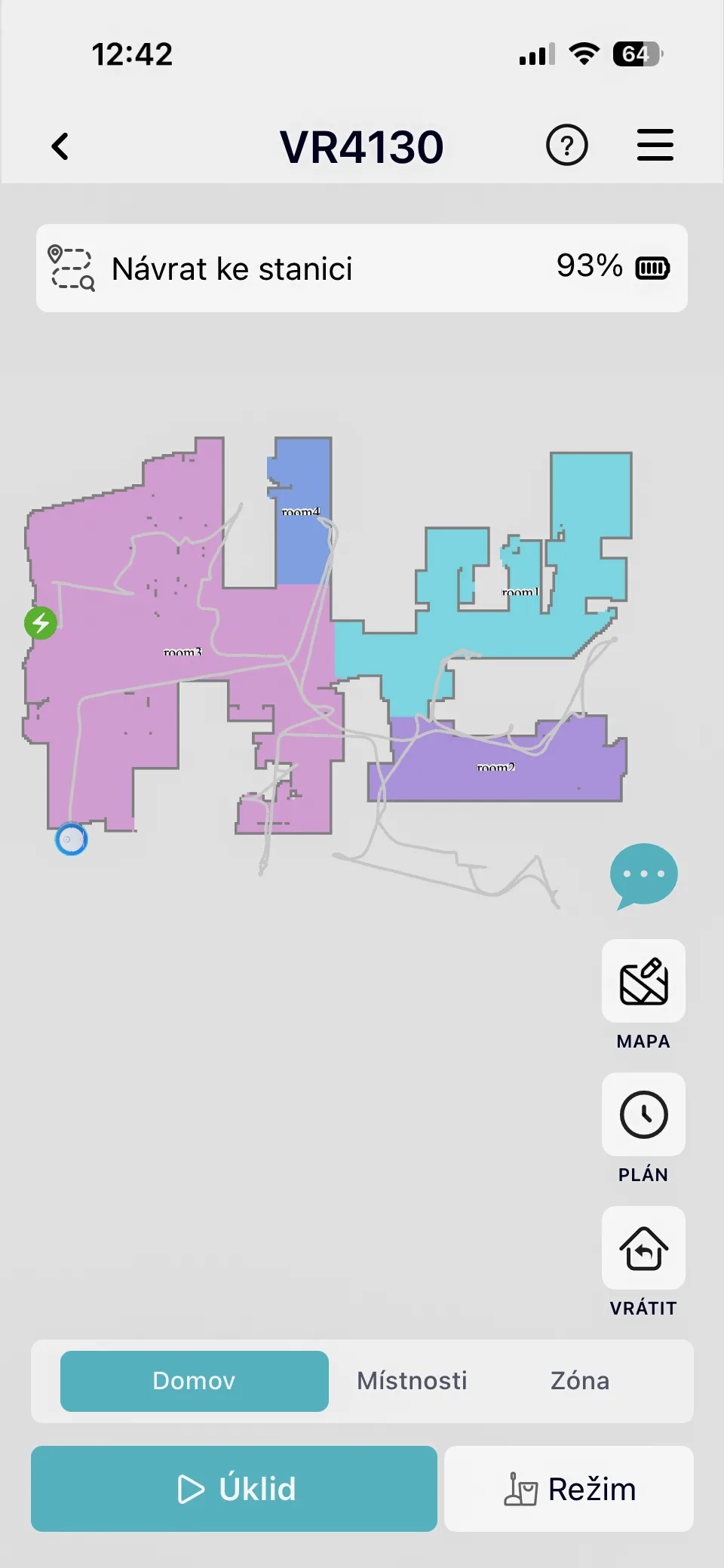Open the PLÁN schedule
The height and width of the screenshot is (1568, 724).
tap(643, 1115)
